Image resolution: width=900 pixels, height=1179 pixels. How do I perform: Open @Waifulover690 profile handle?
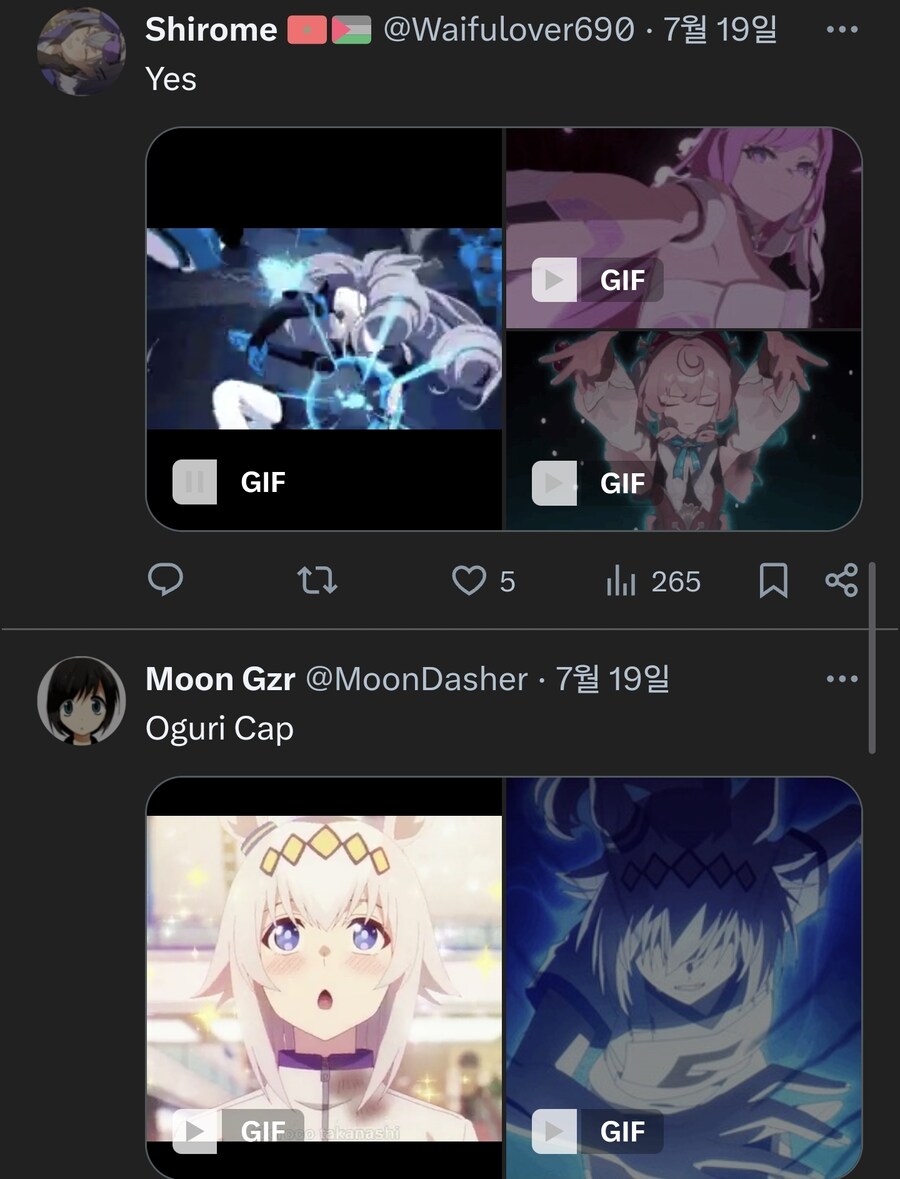coord(508,30)
